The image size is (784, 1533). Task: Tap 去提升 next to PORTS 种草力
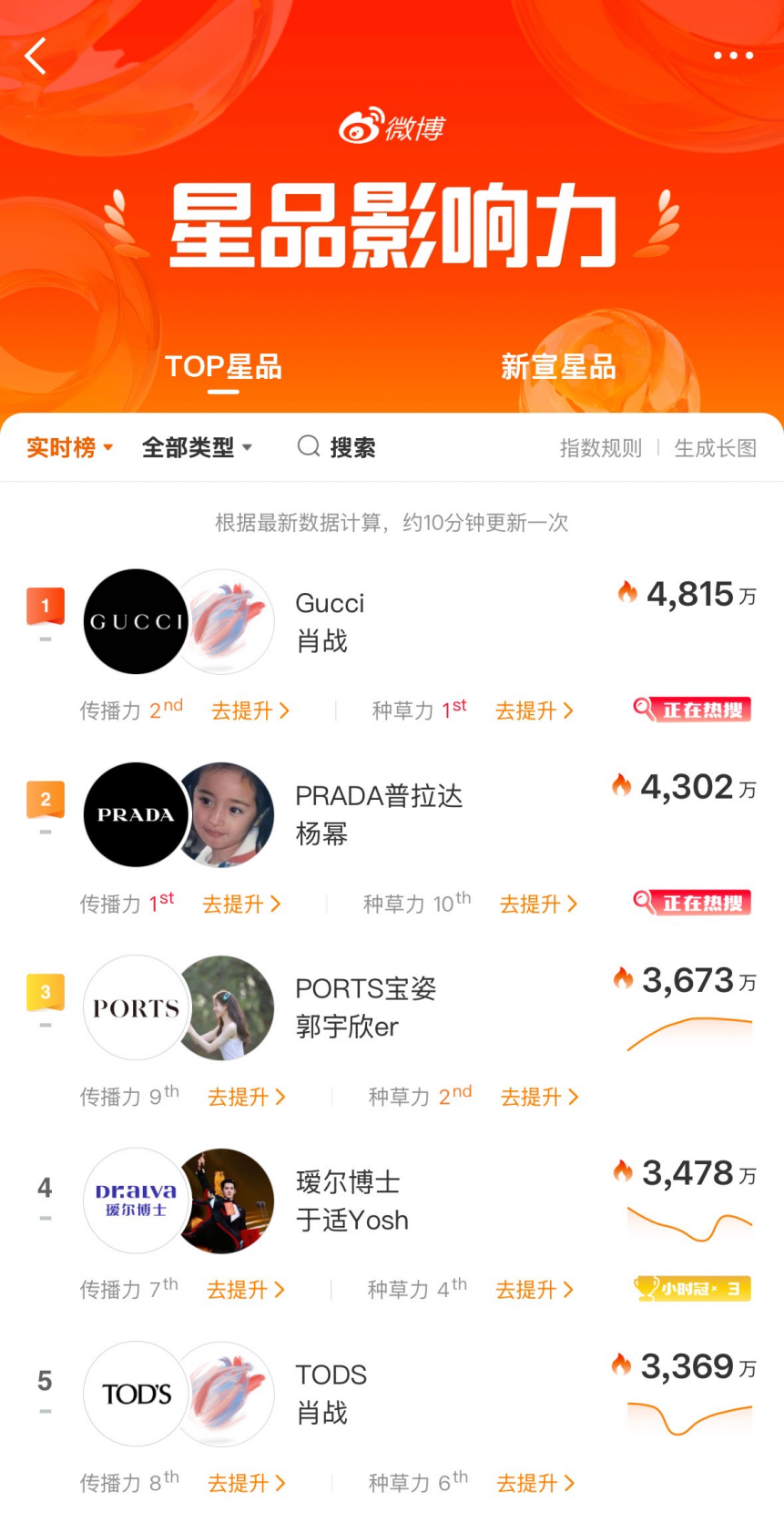pos(539,1097)
